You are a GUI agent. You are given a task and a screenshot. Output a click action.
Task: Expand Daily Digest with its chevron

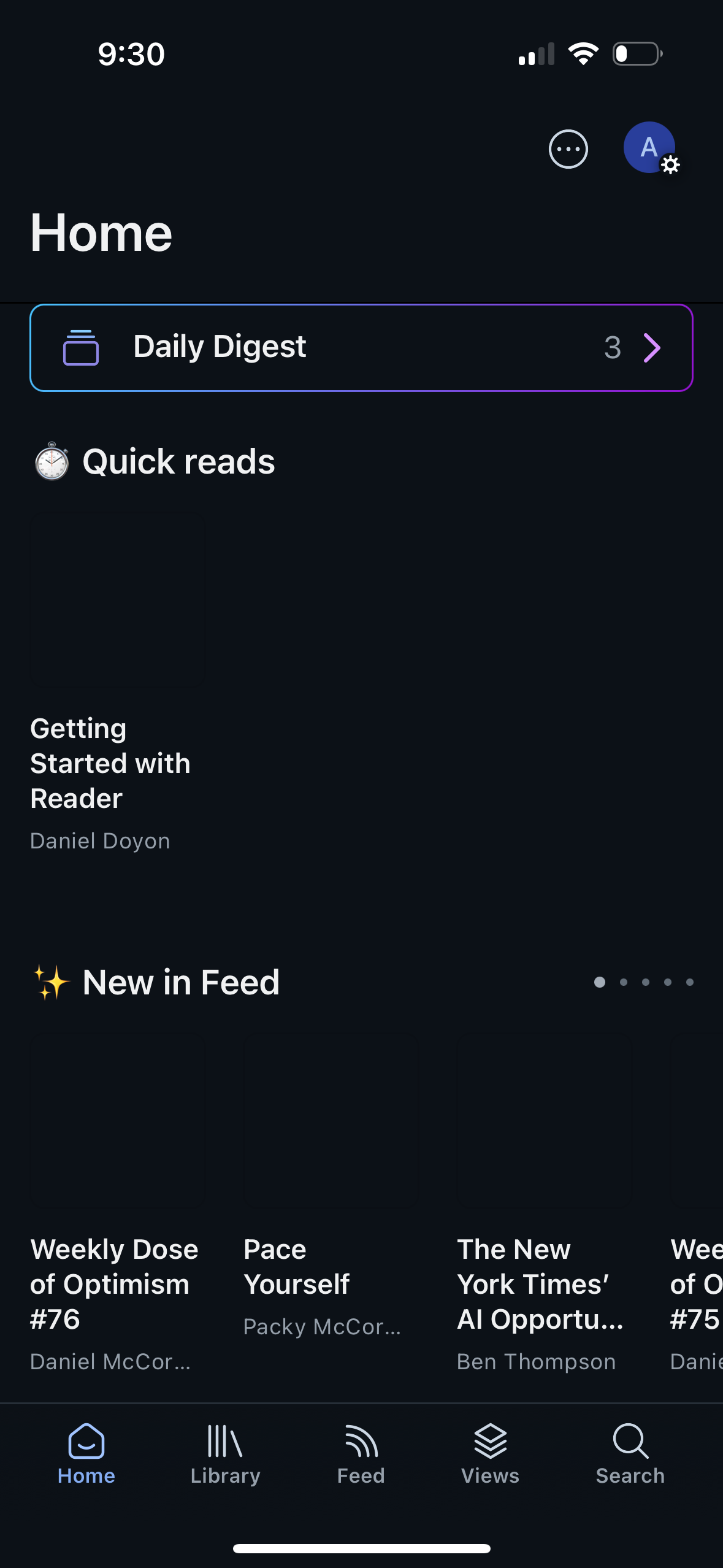651,348
